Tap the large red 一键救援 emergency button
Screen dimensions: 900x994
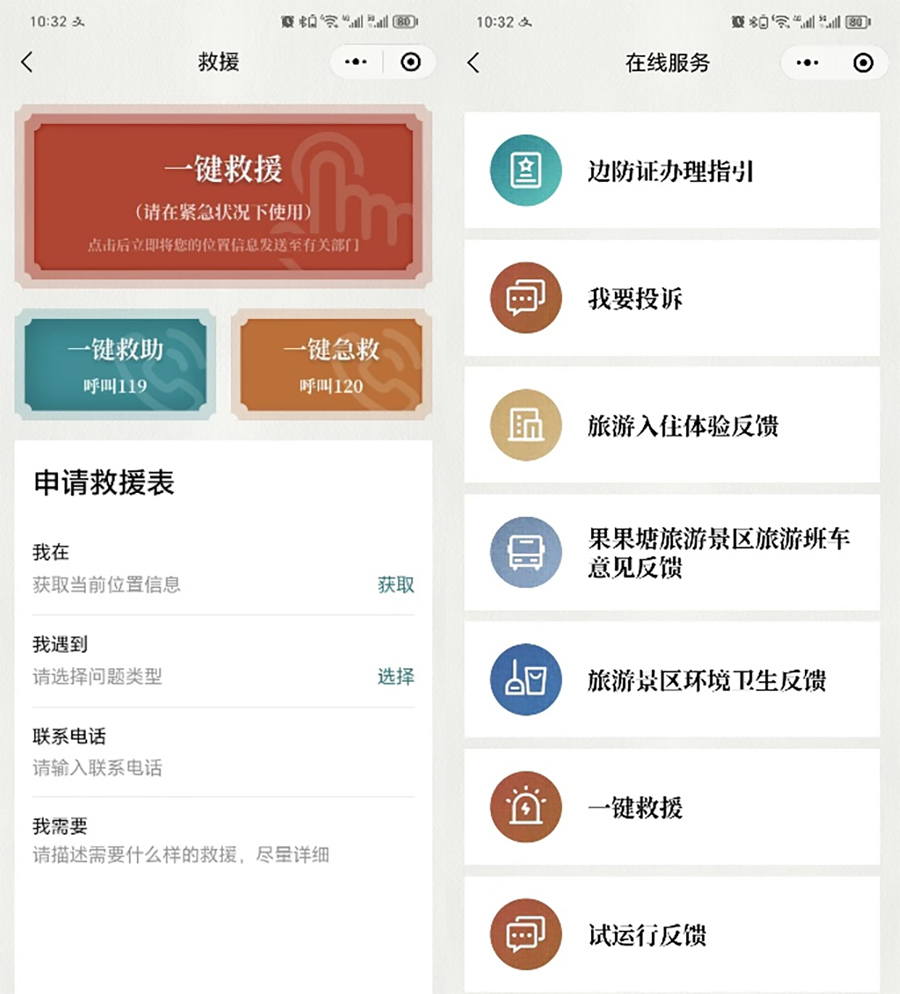tap(224, 199)
